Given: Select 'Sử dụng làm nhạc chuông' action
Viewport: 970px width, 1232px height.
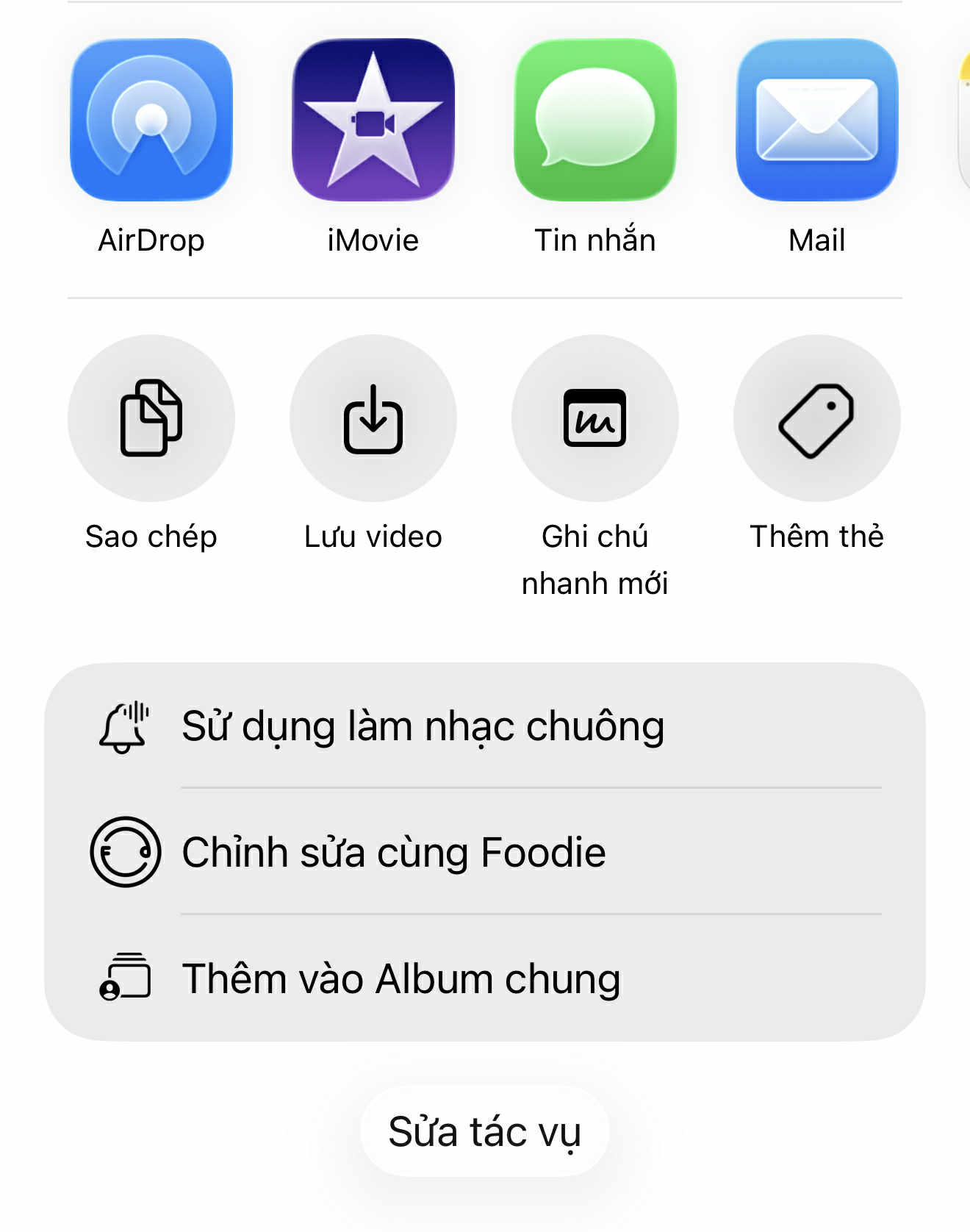Looking at the screenshot, I should click(423, 726).
